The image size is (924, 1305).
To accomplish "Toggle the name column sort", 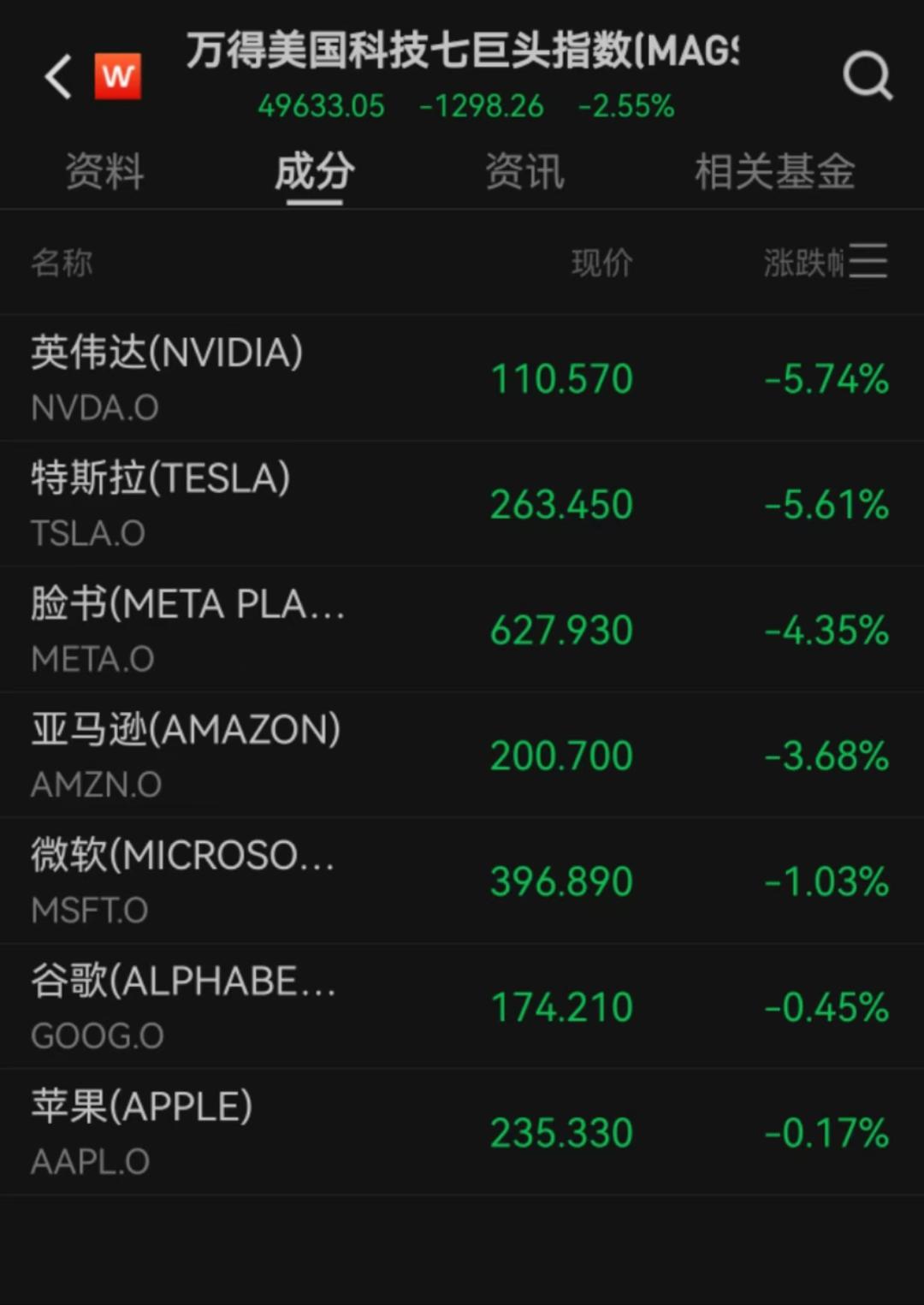I will pos(62,263).
